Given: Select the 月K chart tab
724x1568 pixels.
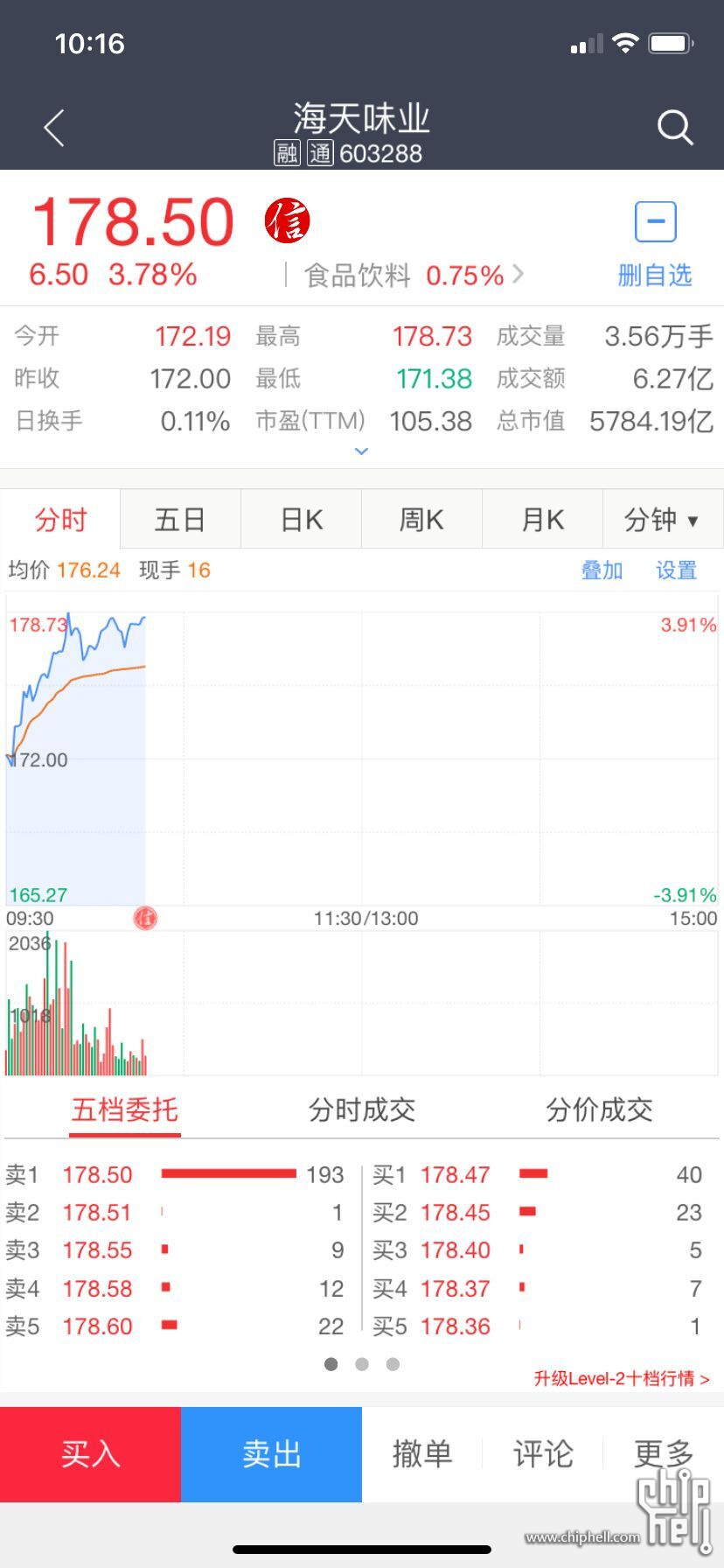Looking at the screenshot, I should pyautogui.click(x=542, y=519).
